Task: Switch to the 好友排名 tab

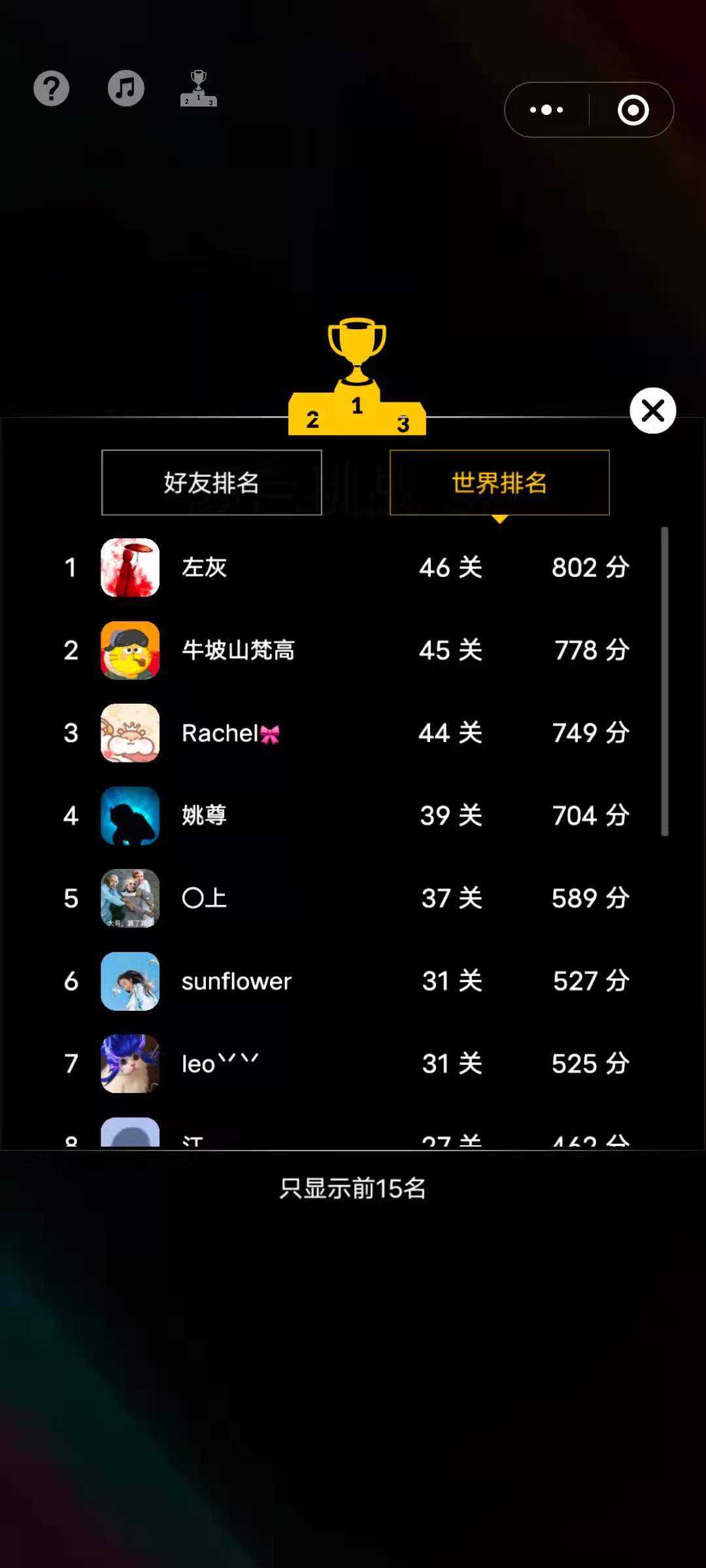Action: (212, 483)
